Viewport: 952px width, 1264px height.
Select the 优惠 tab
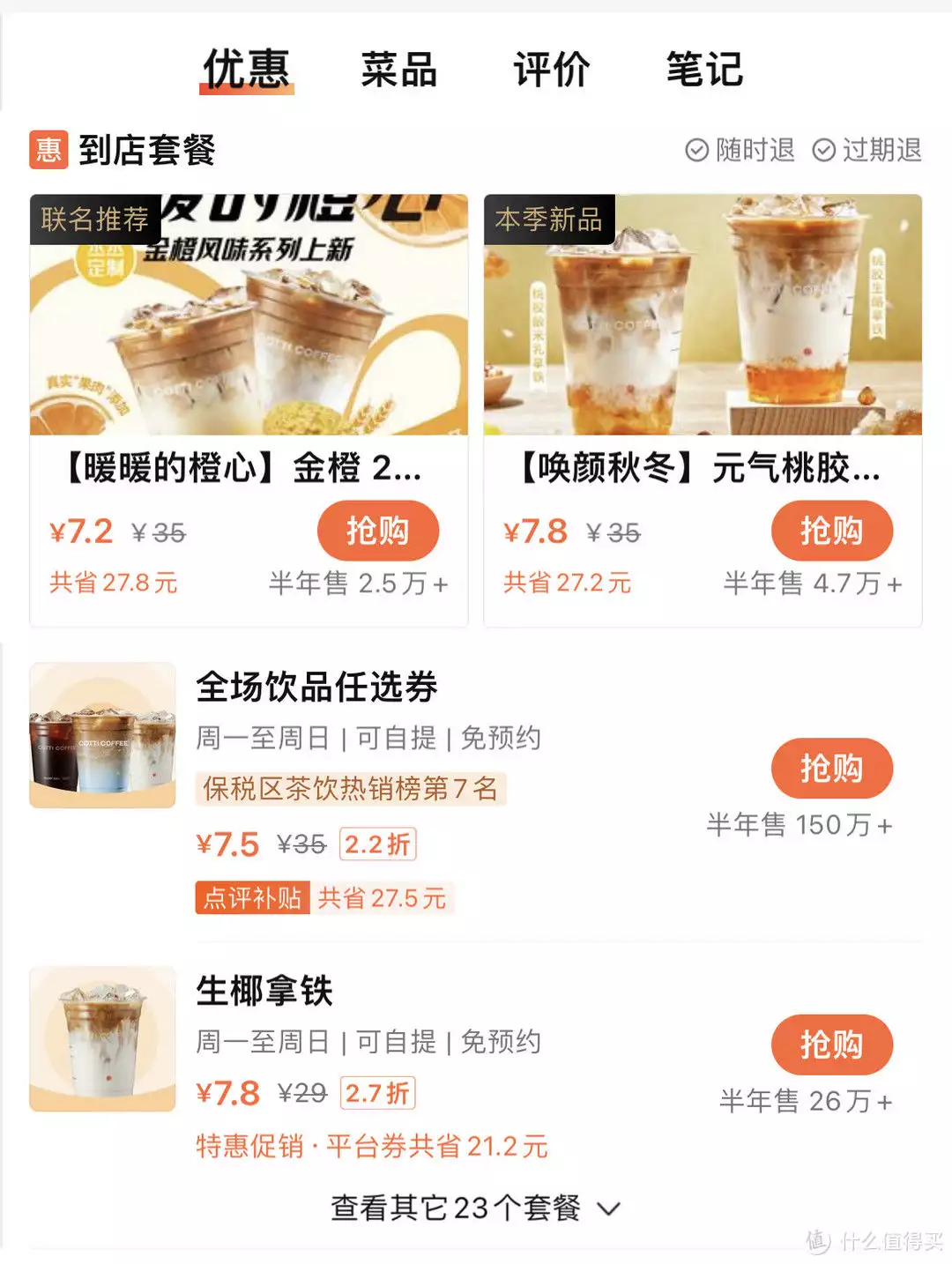pos(246,70)
